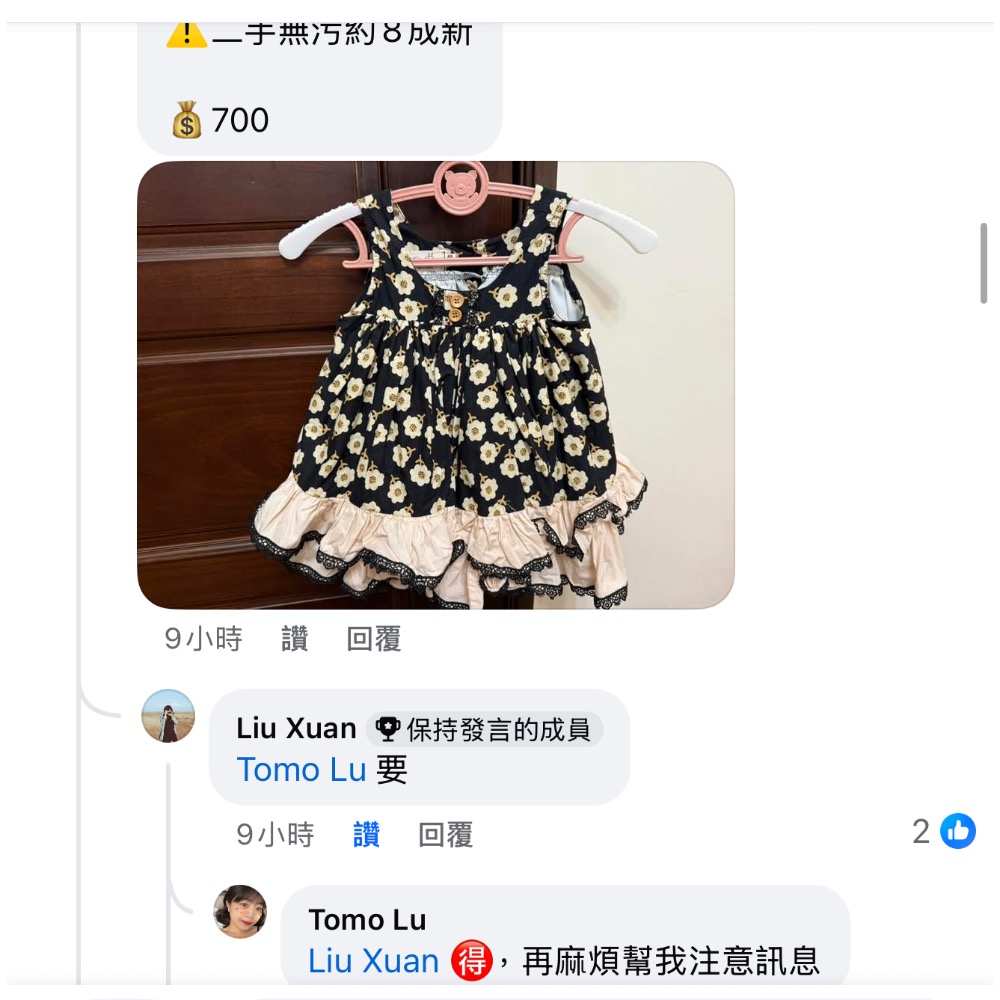The width and height of the screenshot is (1000, 1000).
Task: Unlike Liu Xuan's comment
Action: [x=366, y=835]
